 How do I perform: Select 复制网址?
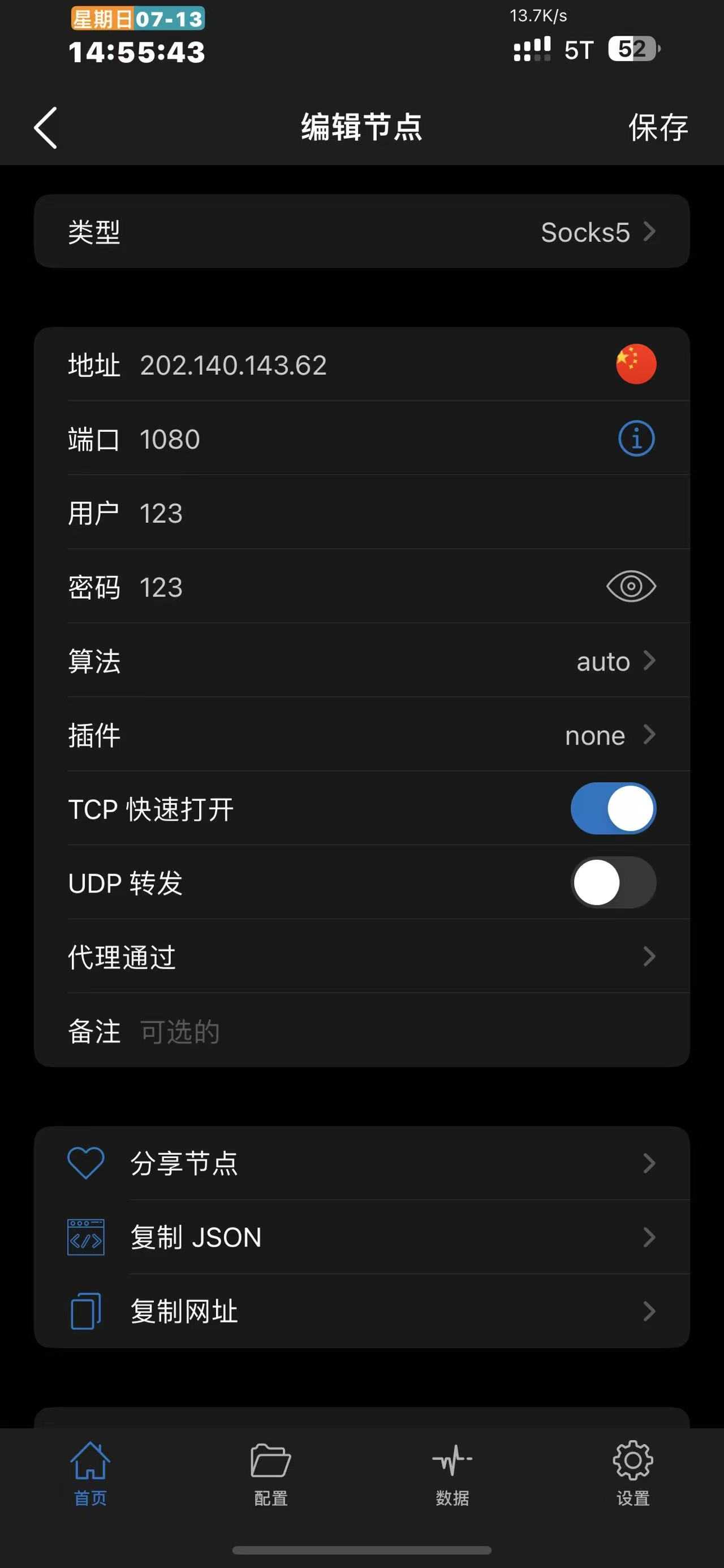tap(361, 1311)
